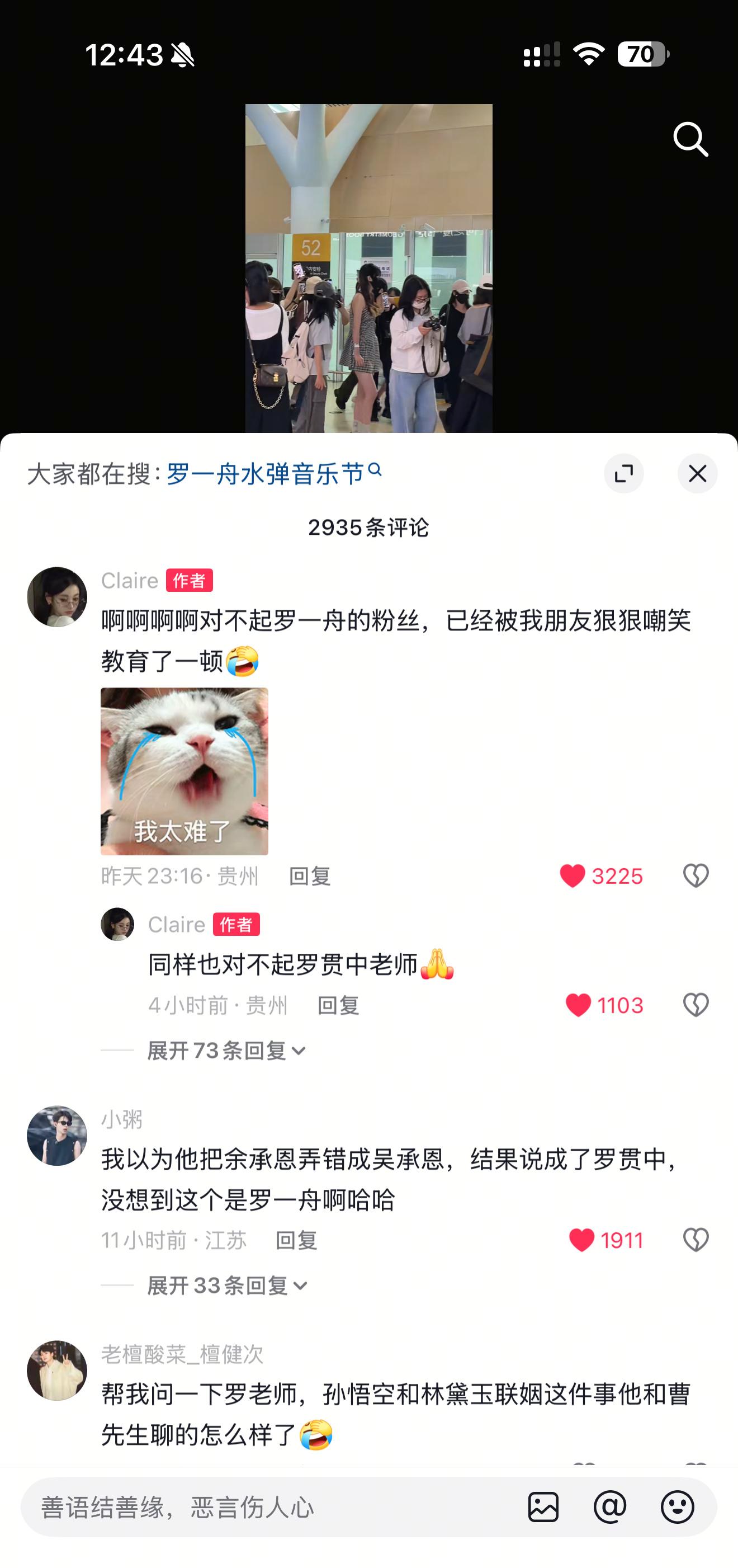Image resolution: width=738 pixels, height=1568 pixels.
Task: Close the comments panel
Action: [x=697, y=474]
